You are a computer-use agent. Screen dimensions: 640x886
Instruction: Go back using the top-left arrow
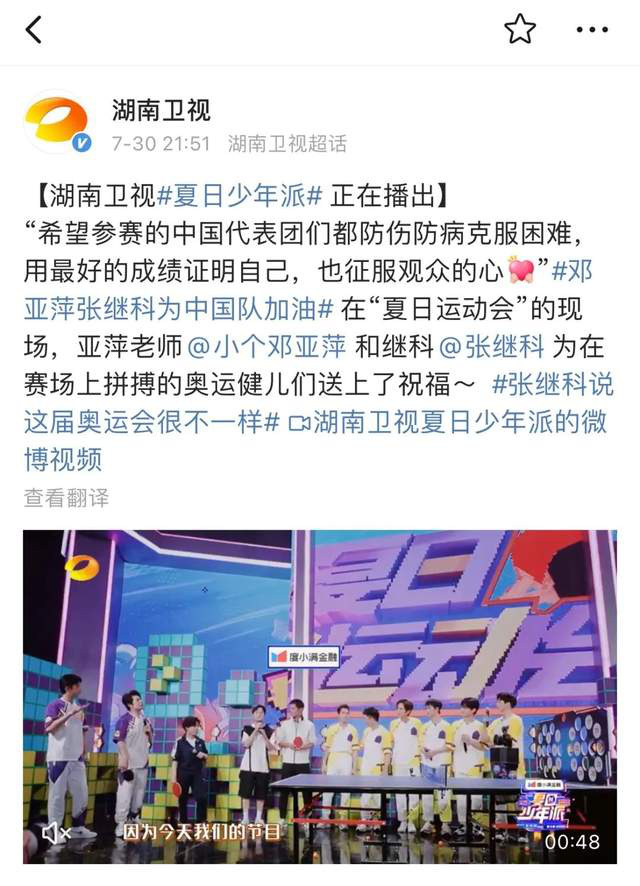(x=34, y=30)
